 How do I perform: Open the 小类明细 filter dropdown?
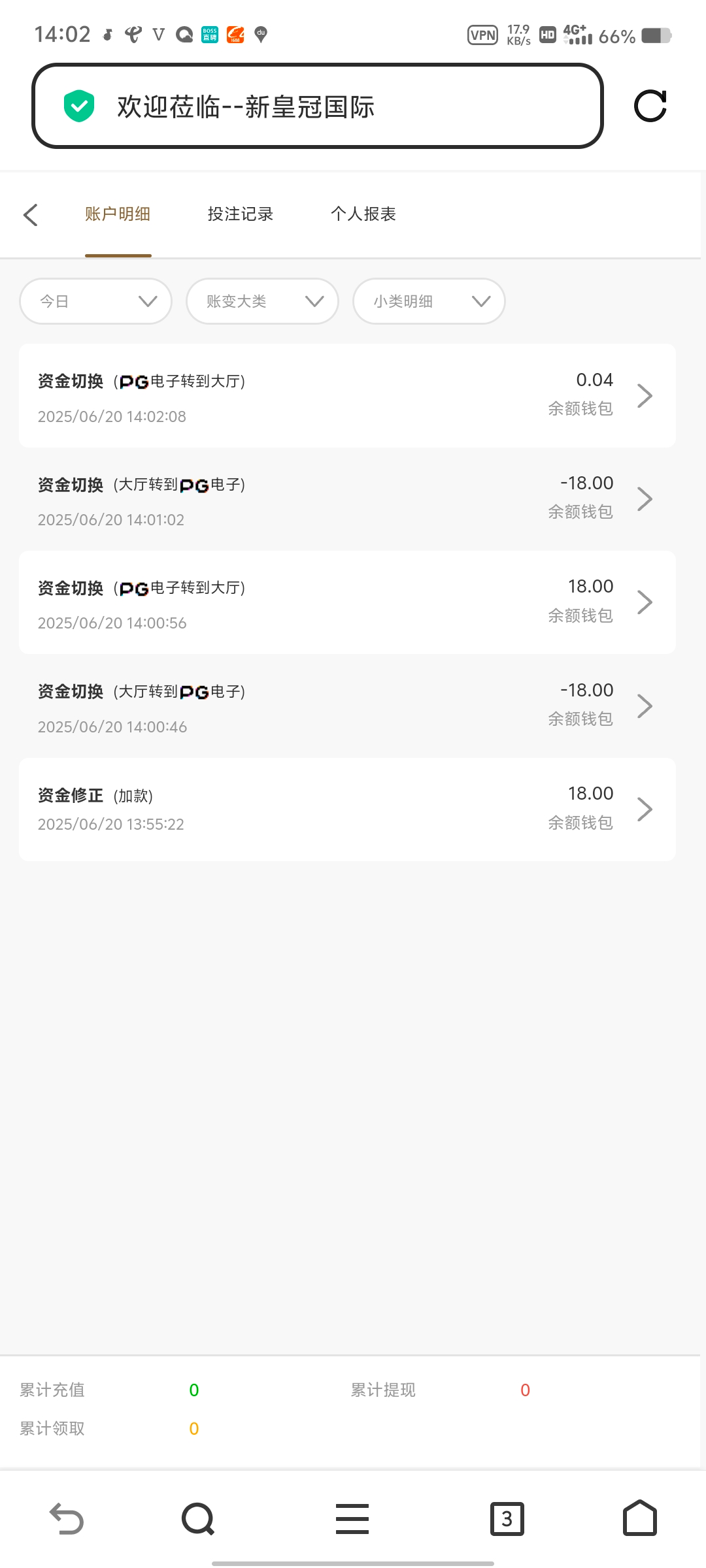coord(429,301)
